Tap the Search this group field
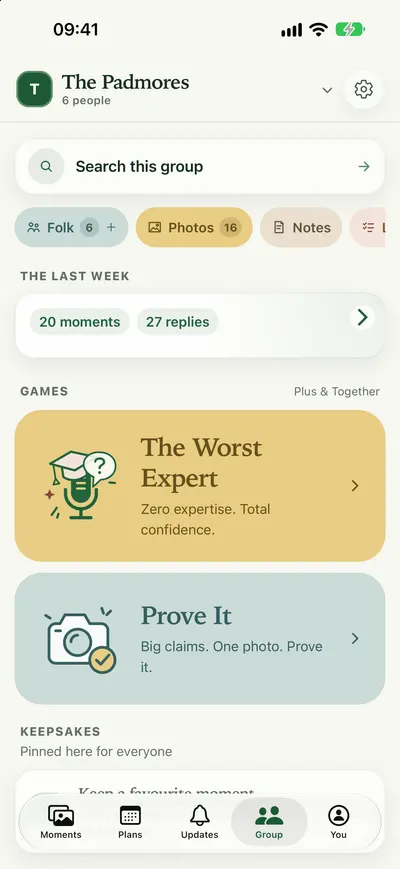400x869 pixels. pyautogui.click(x=200, y=166)
